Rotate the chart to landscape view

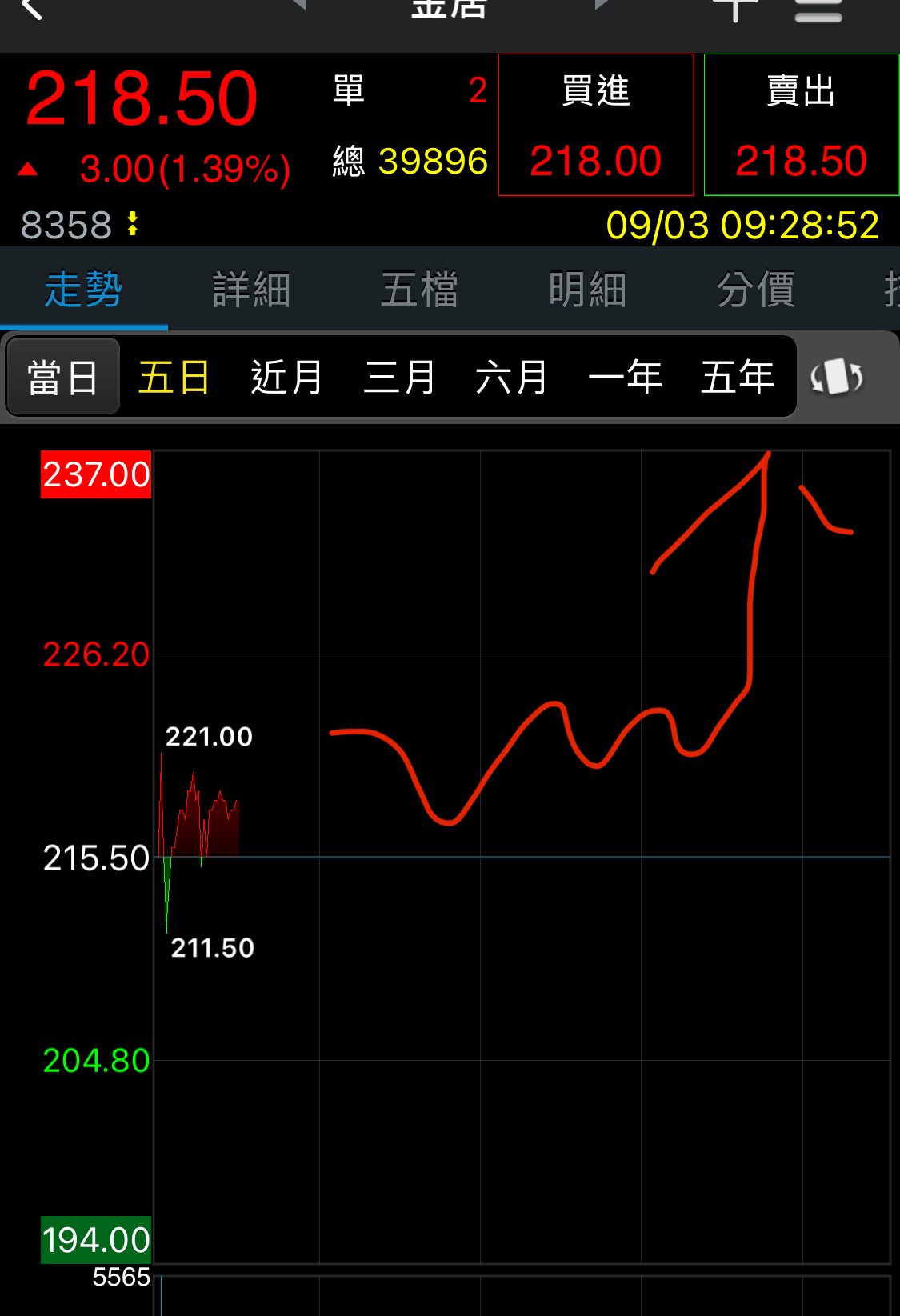[x=836, y=377]
